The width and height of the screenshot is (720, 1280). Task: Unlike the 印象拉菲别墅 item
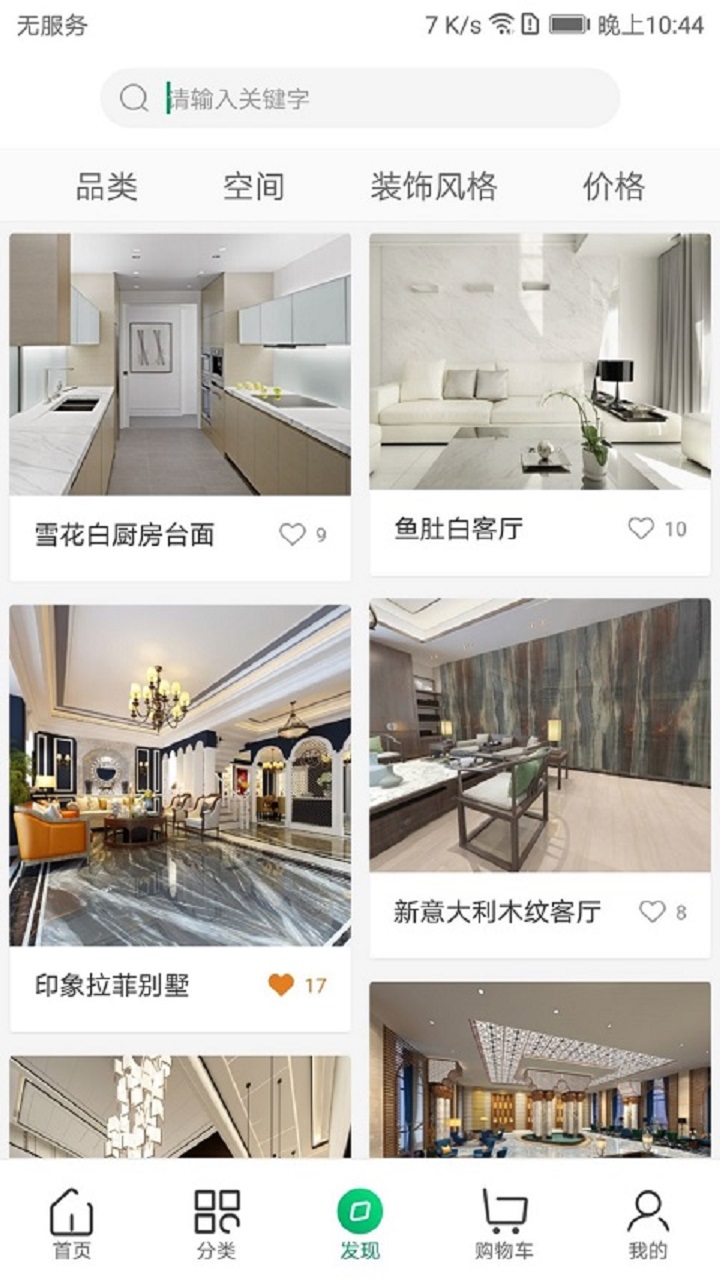pos(282,985)
